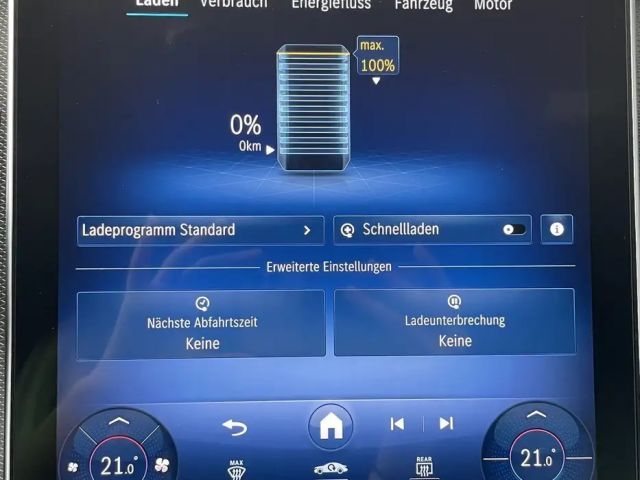Skip to the next track
The height and width of the screenshot is (480, 640).
(446, 424)
